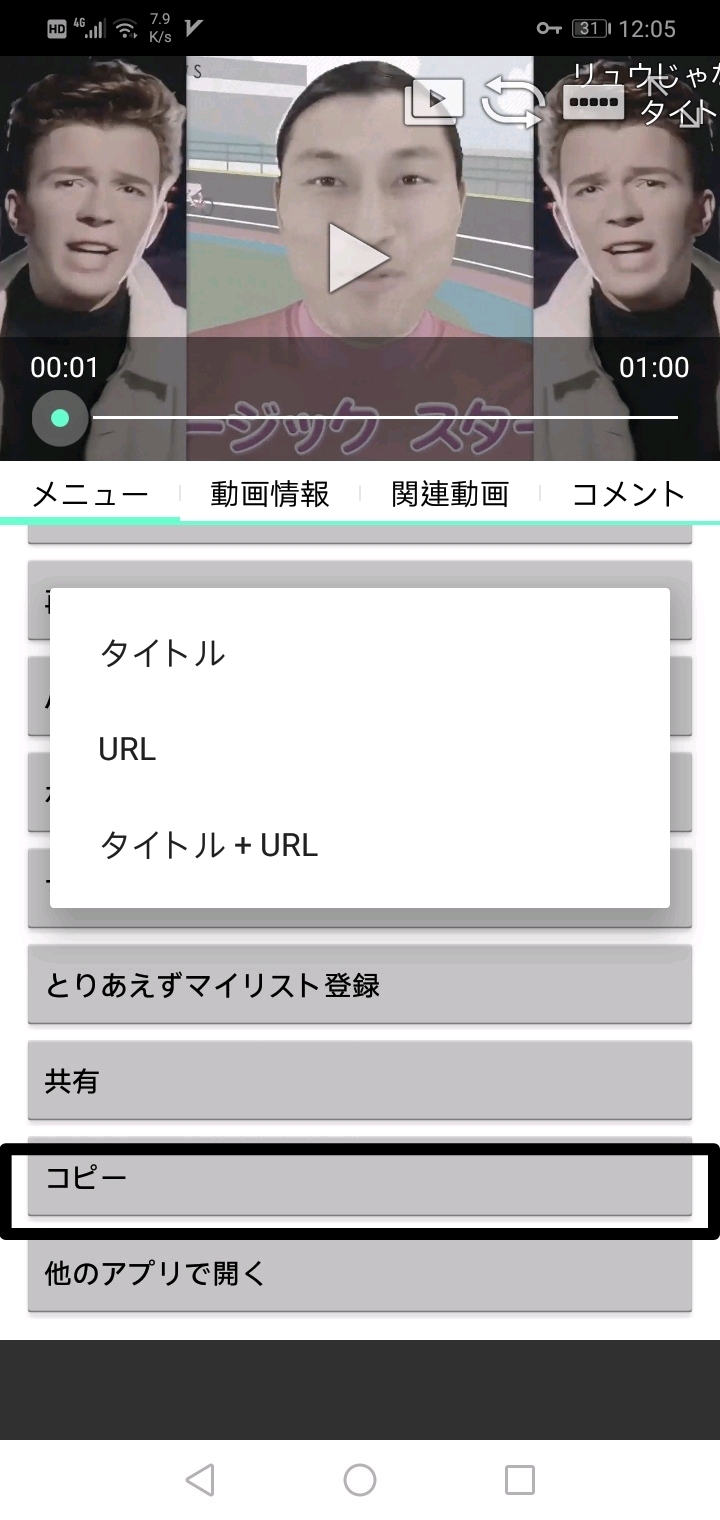Image resolution: width=720 pixels, height=1520 pixels.
Task: Toggle comment display icon in player
Action: click(x=593, y=101)
